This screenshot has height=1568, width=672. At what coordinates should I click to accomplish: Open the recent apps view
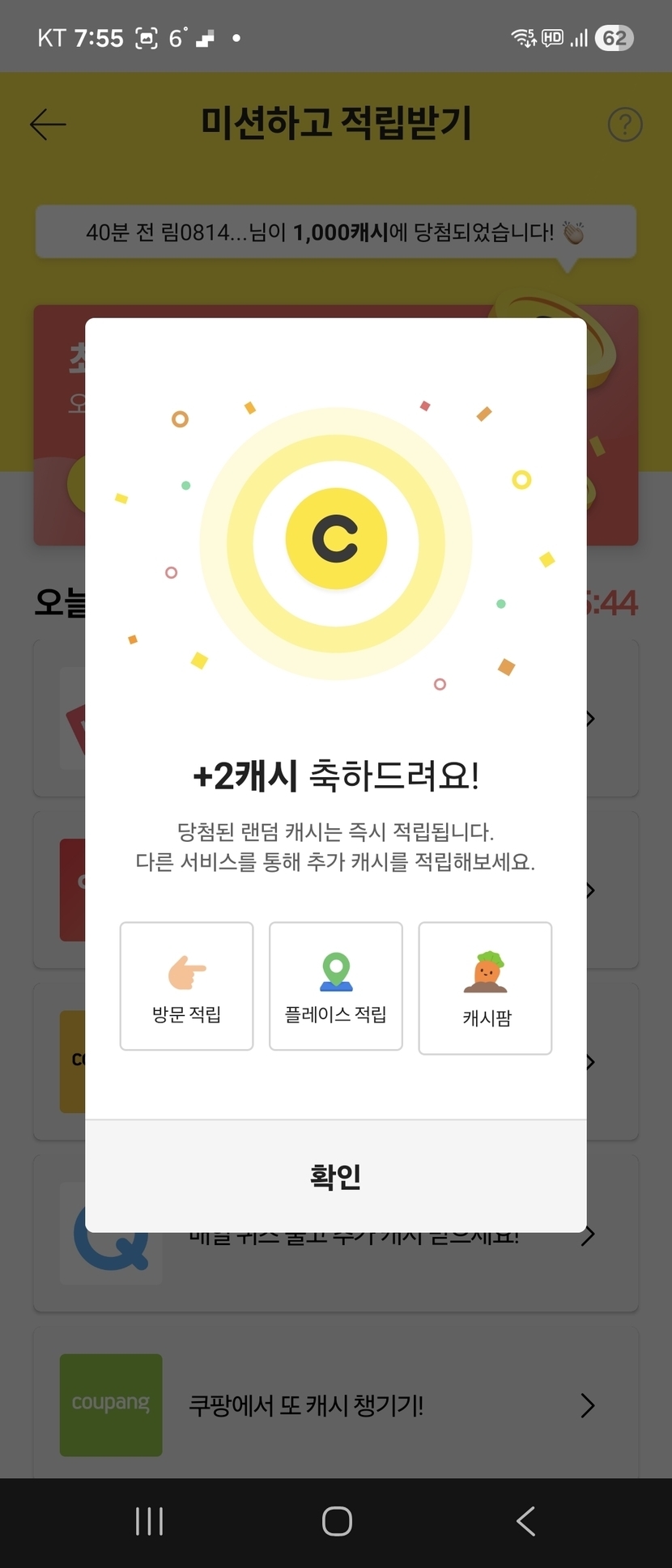click(x=149, y=1522)
